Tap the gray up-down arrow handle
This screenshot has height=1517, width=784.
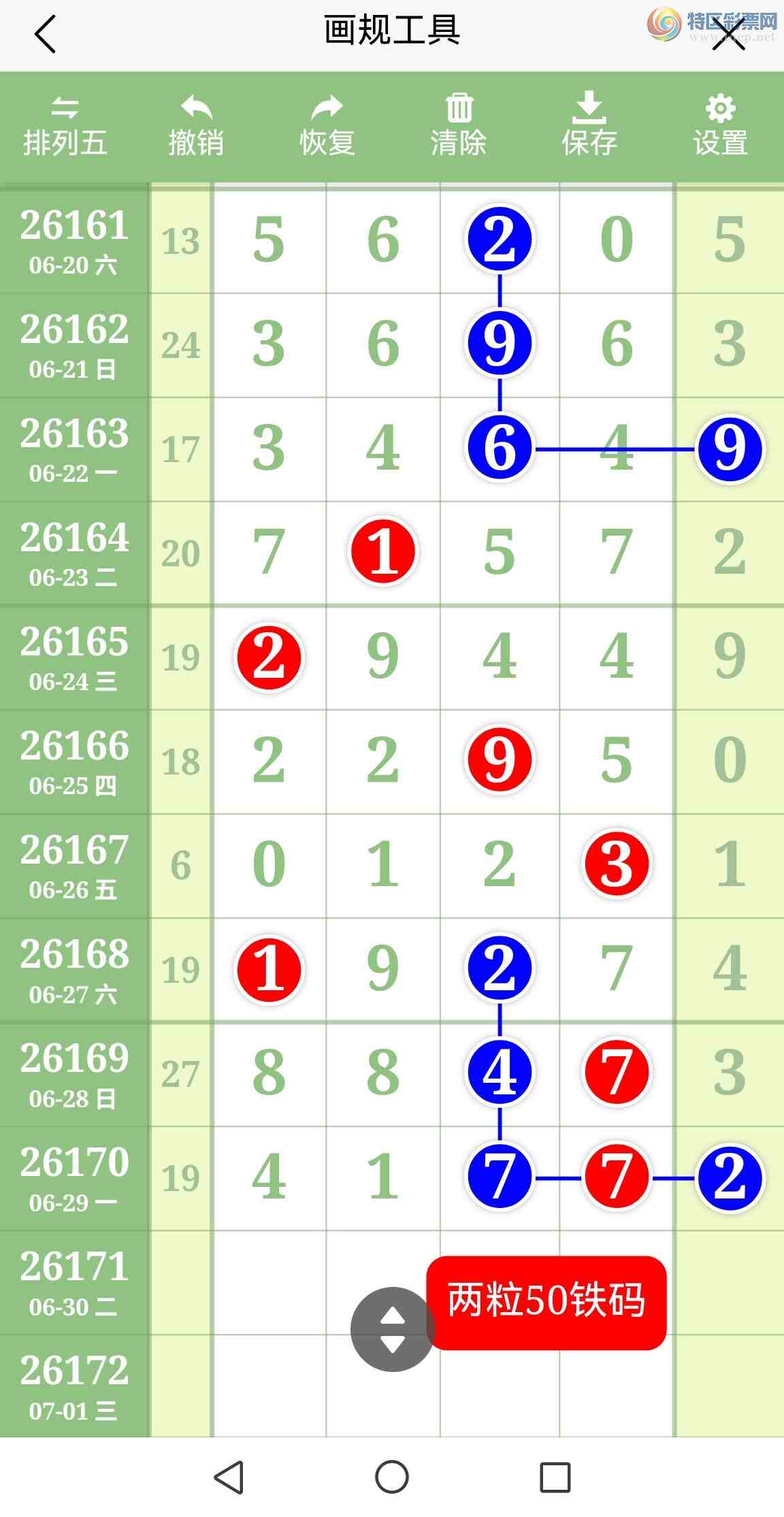pos(393,1329)
